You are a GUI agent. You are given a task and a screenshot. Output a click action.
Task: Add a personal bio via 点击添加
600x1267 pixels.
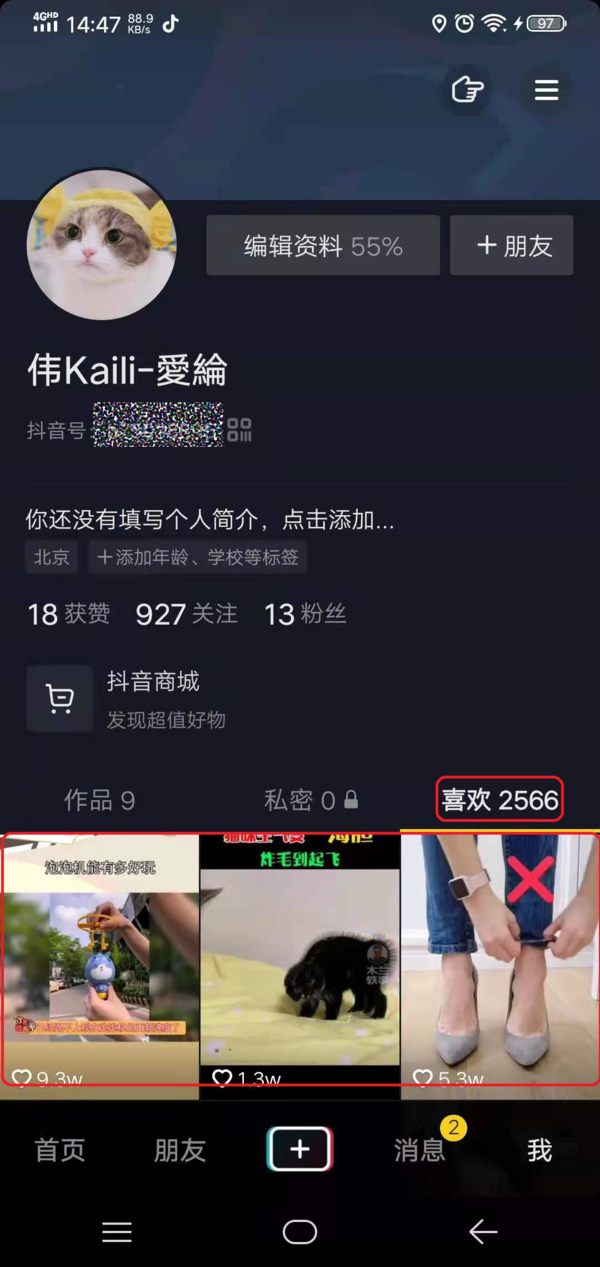coord(210,520)
